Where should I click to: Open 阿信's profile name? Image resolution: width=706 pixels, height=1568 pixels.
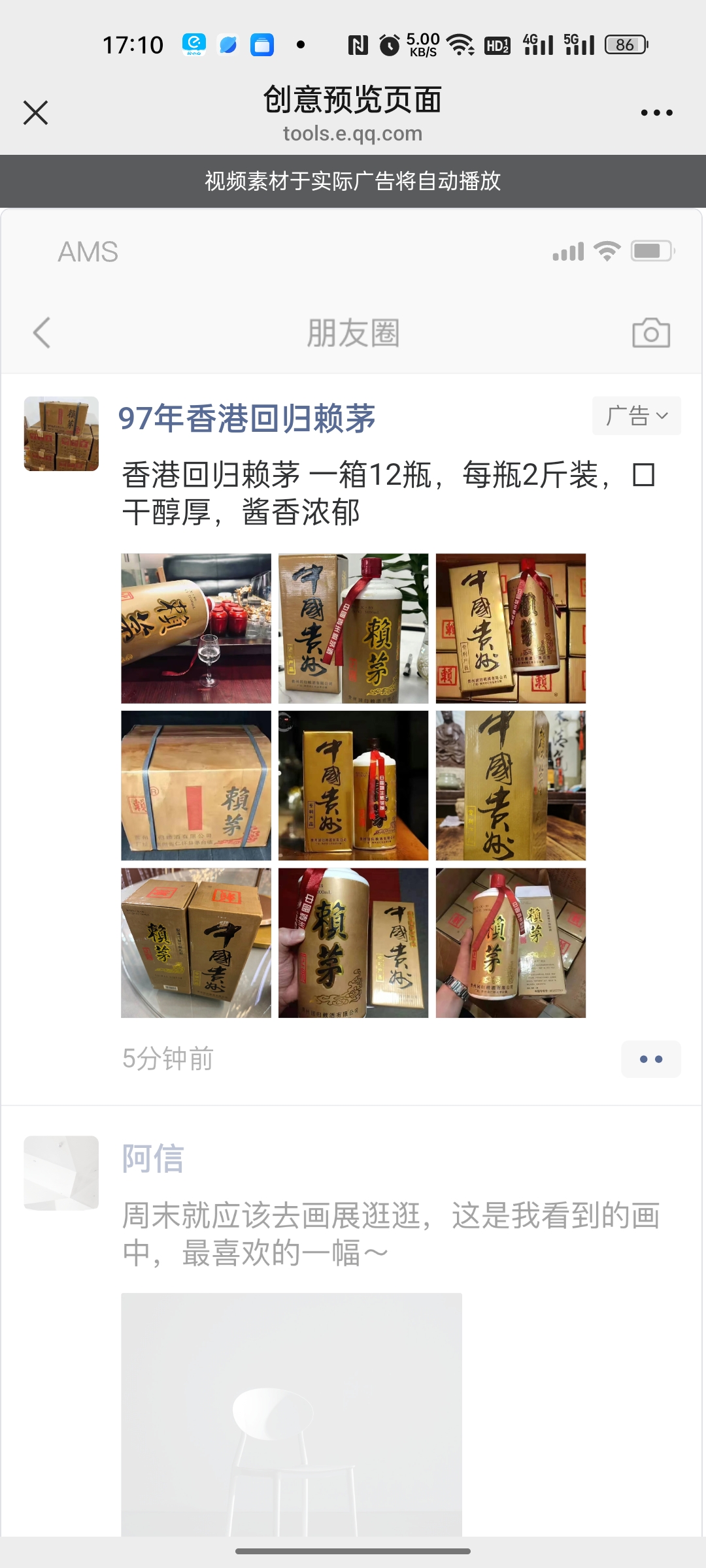[153, 1159]
